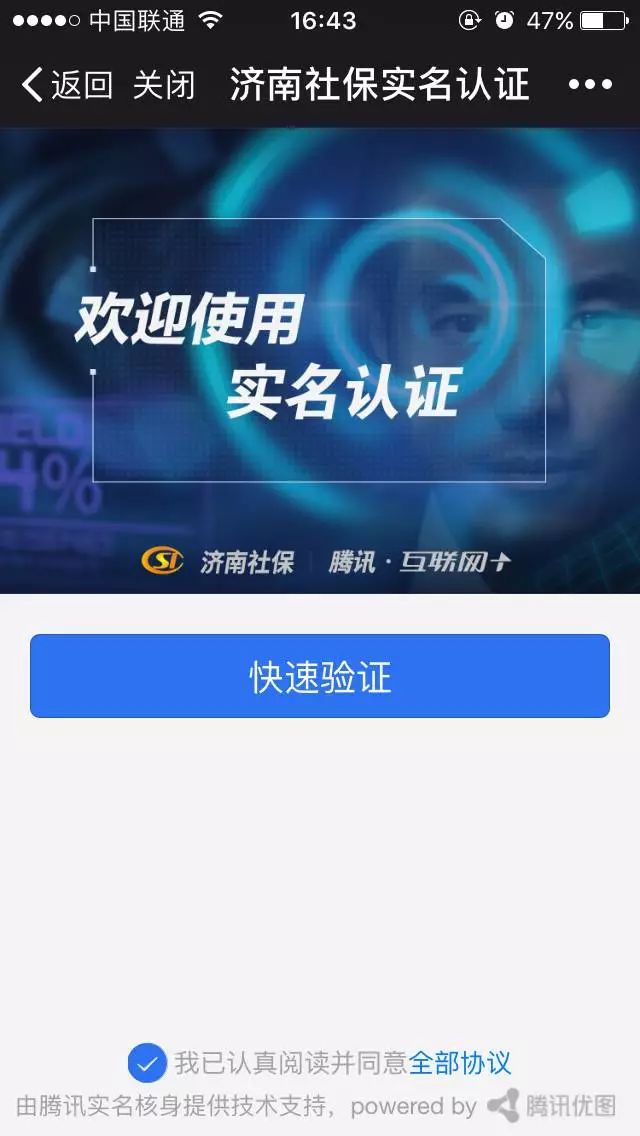
Task: Start verification with 快速验证 button
Action: coord(320,676)
